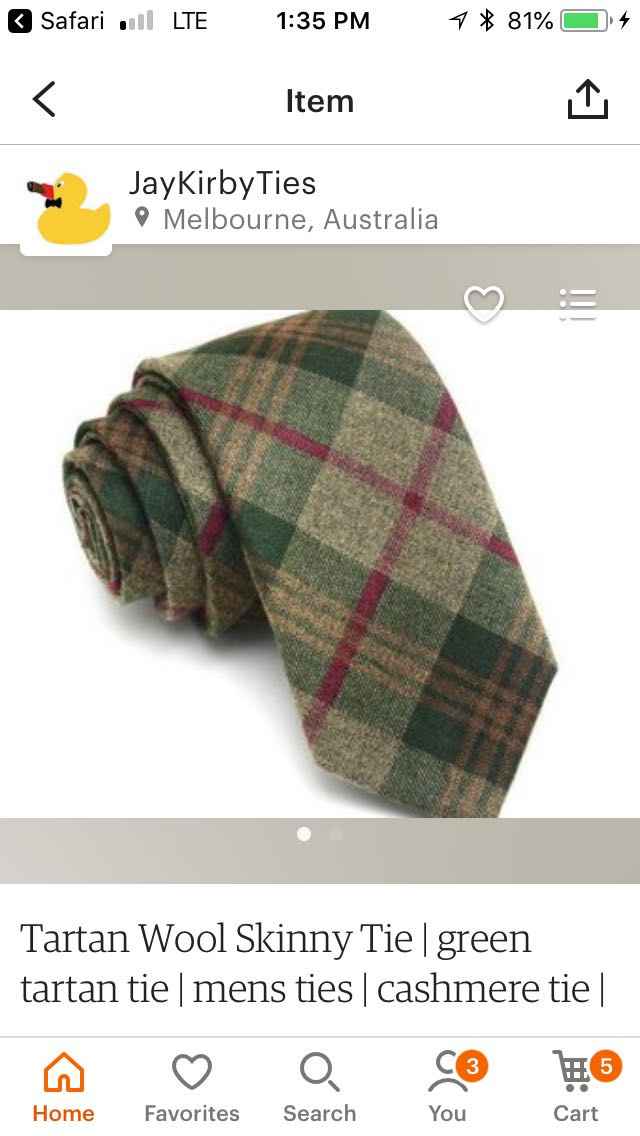Open the JayKirbyTies shop

point(222,183)
